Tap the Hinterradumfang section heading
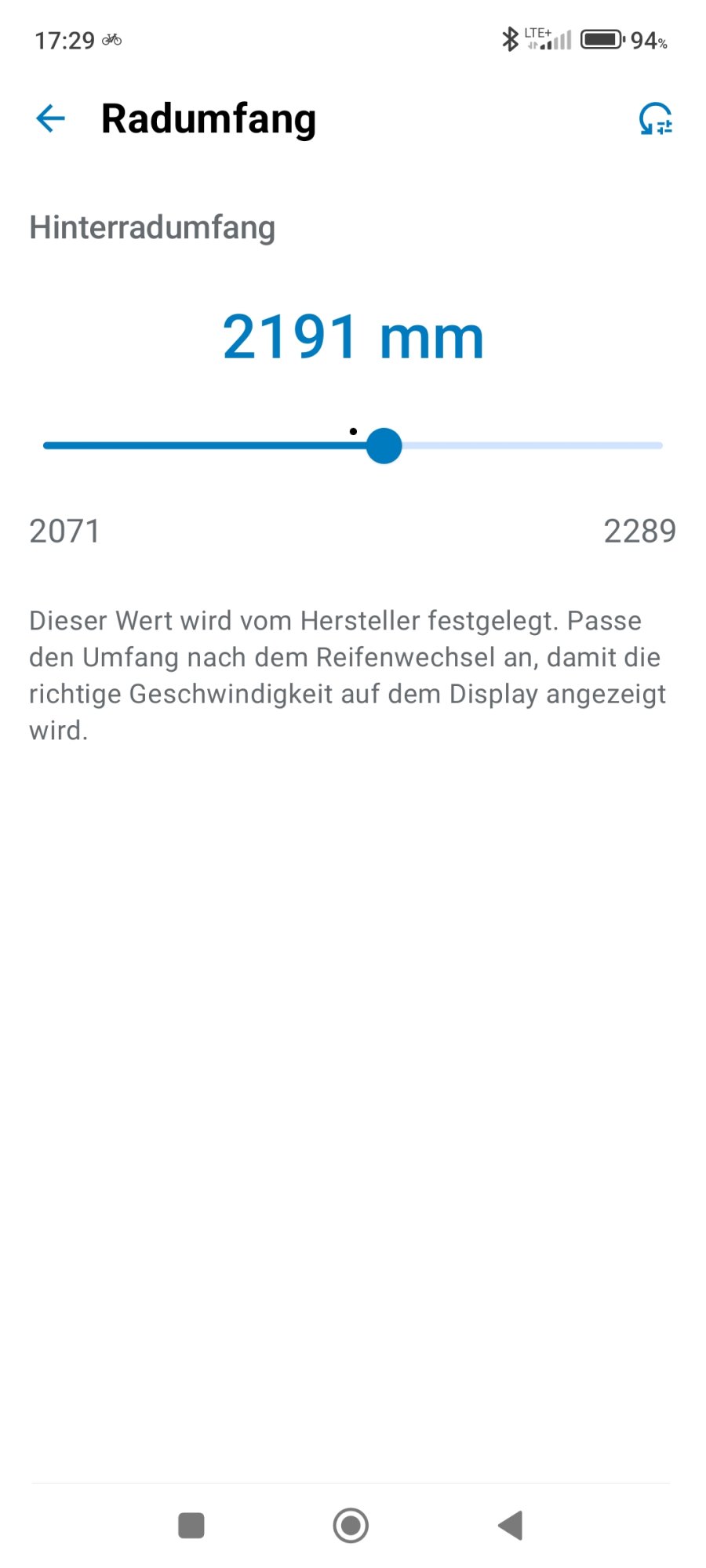 (x=152, y=227)
